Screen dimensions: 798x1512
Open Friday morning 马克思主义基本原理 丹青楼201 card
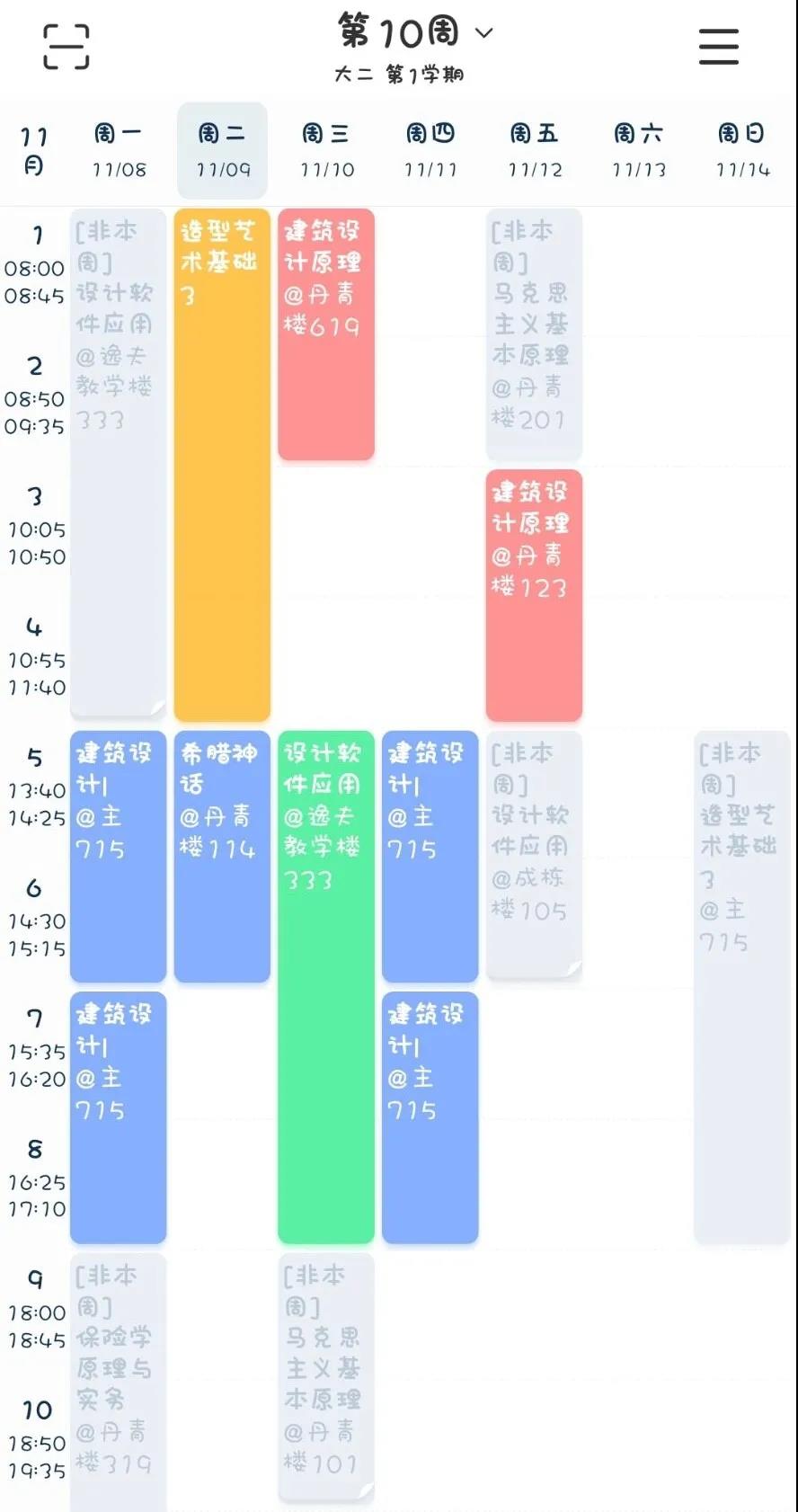point(534,334)
